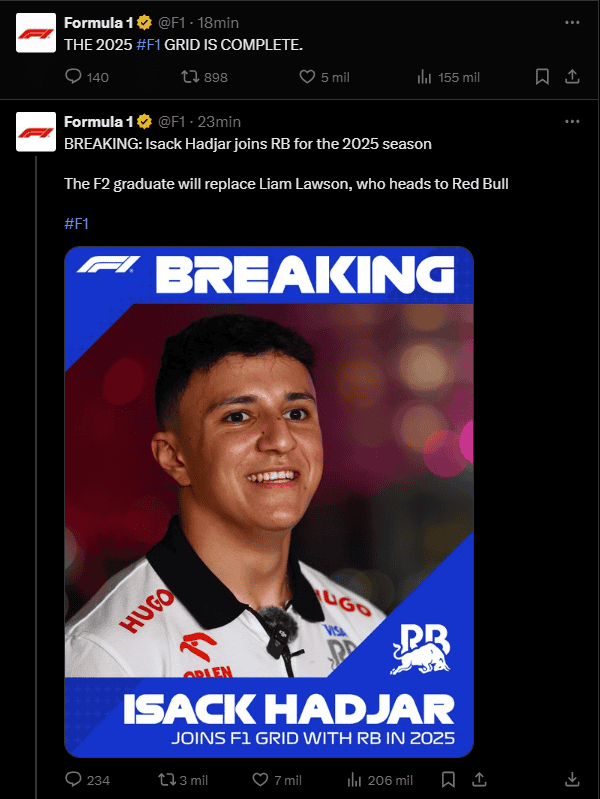
Task: Repost the Isack Hadjar announcement
Action: pyautogui.click(x=168, y=779)
